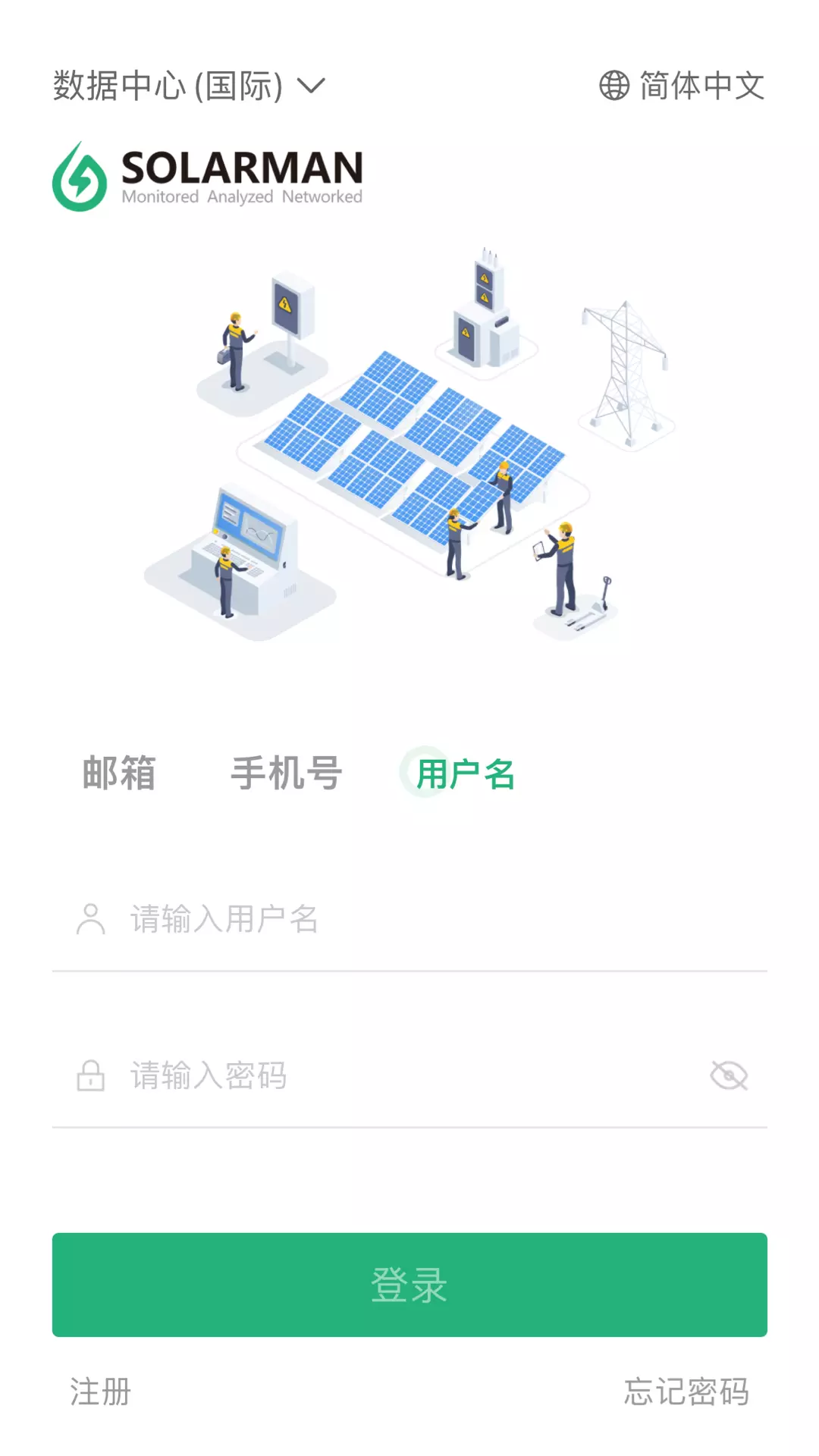The height and width of the screenshot is (1456, 819).
Task: Focus the 请输入用户名 field
Action: (409, 919)
